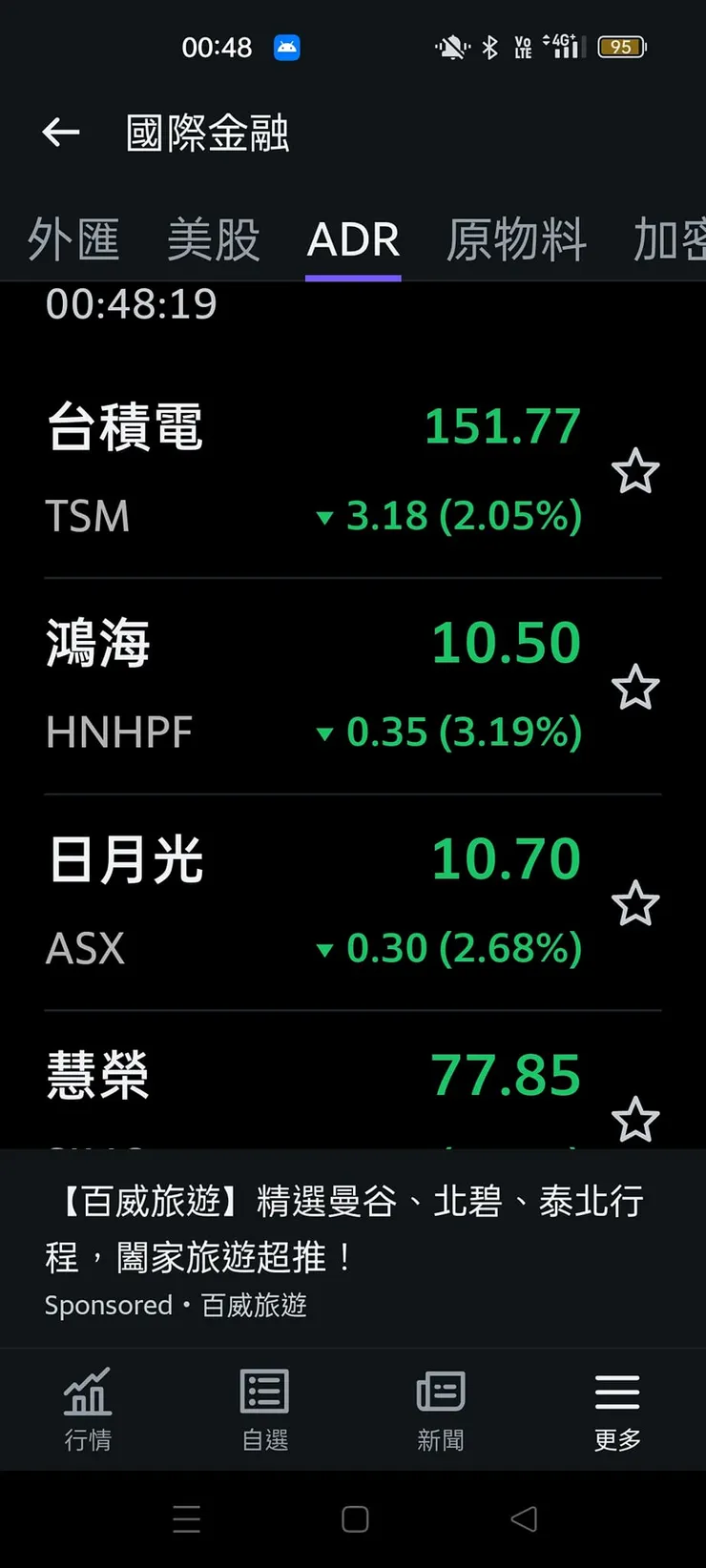Viewport: 706px width, 1568px height.
Task: Add 台積電 TSM to favorites
Action: pos(634,472)
